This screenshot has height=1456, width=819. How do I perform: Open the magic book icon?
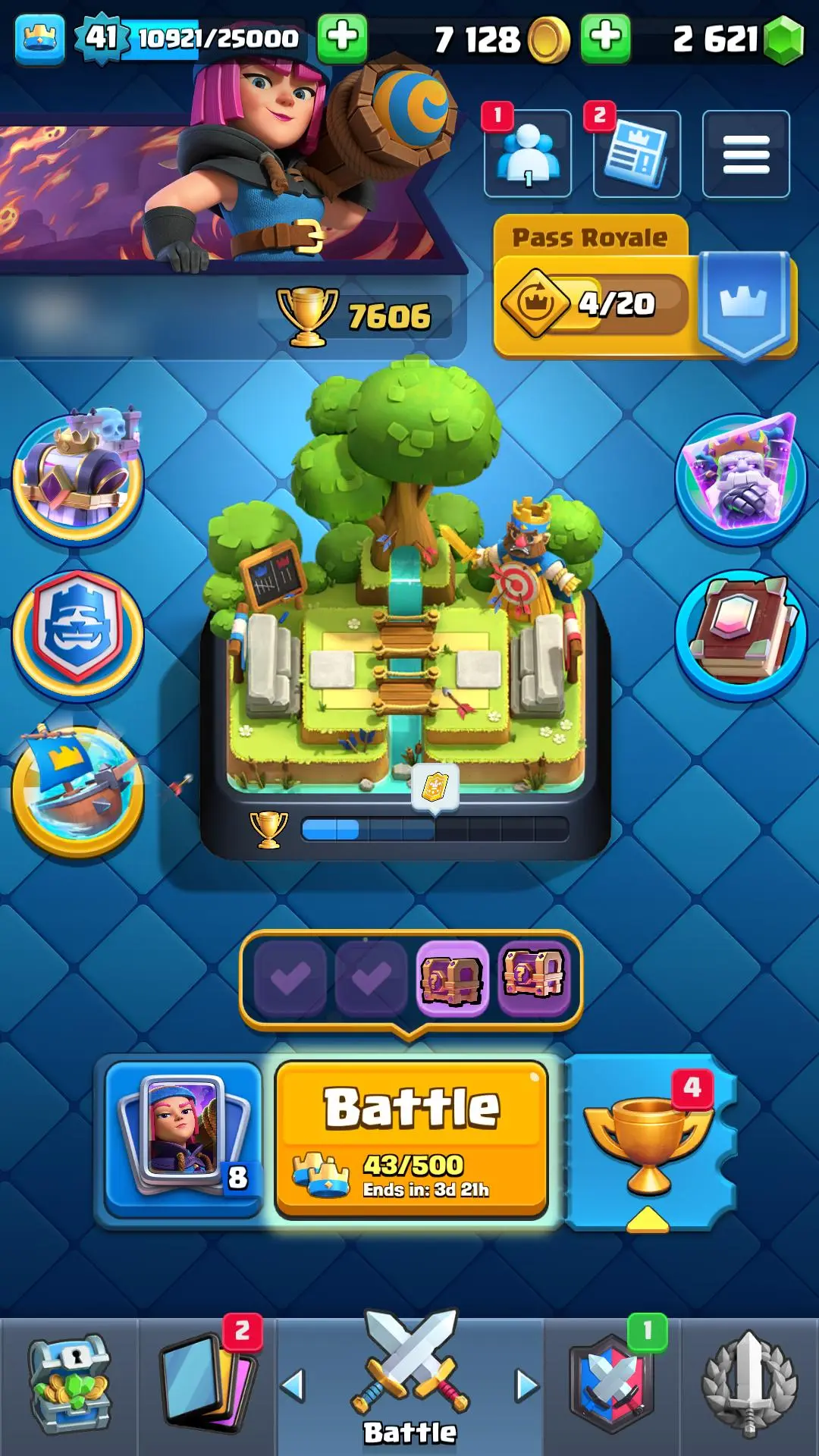click(x=740, y=633)
